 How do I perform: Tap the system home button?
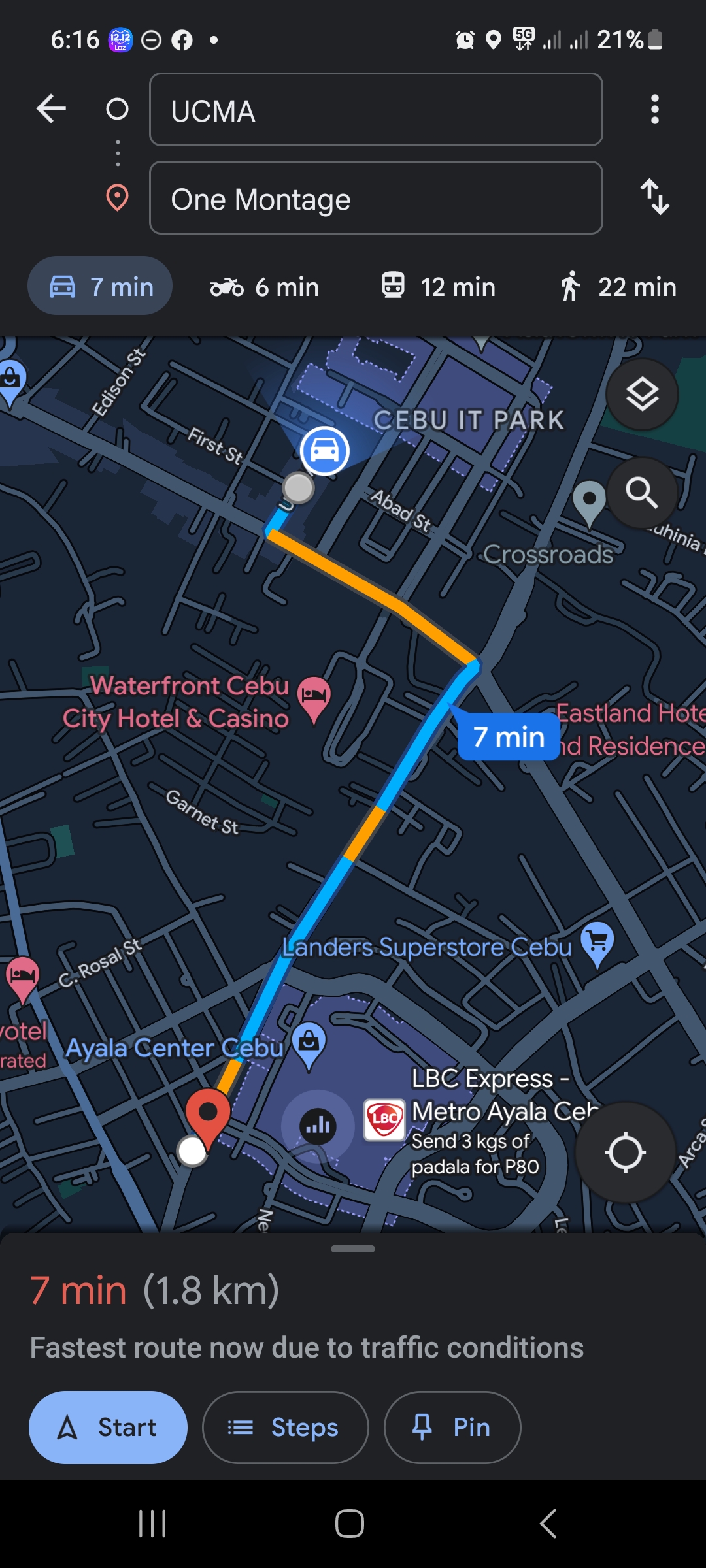[350, 1524]
